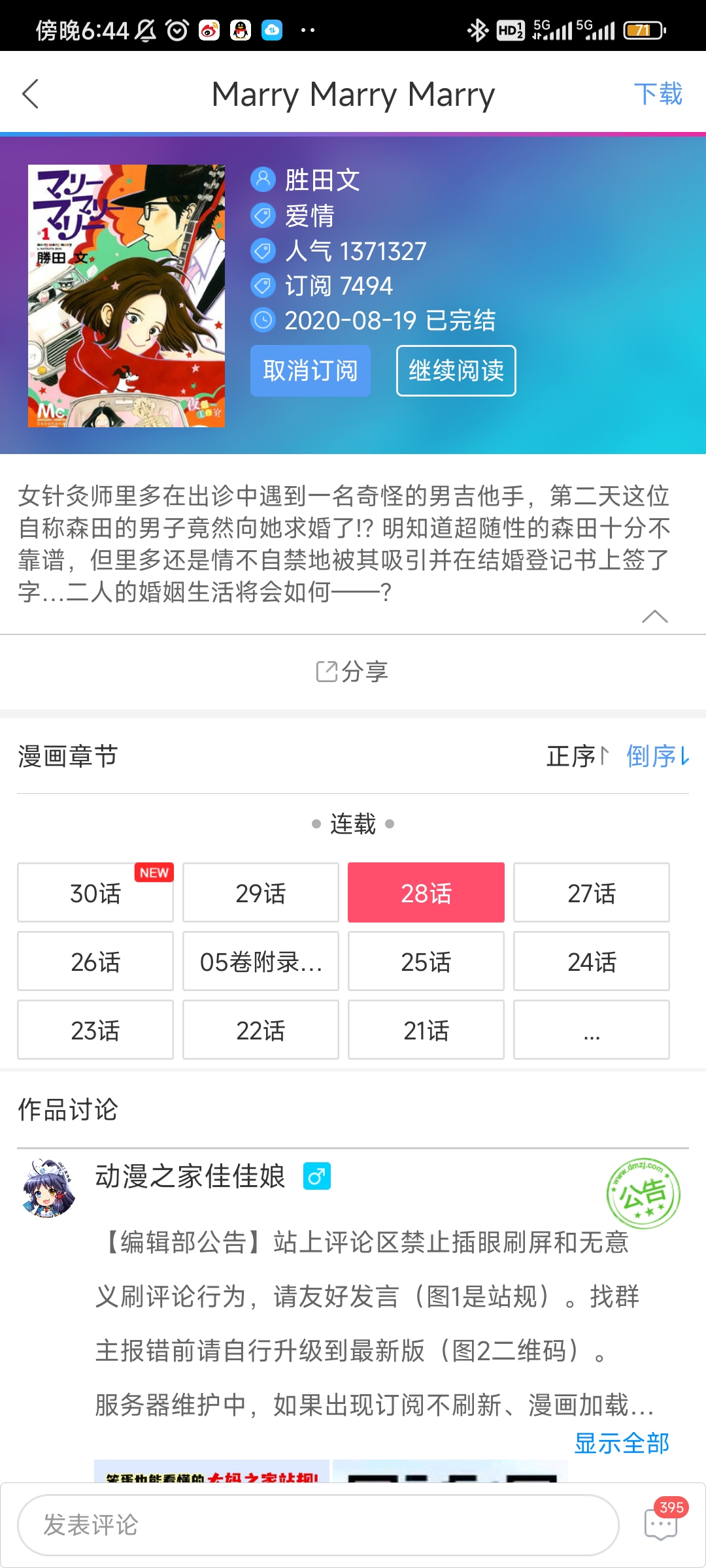The width and height of the screenshot is (706, 1568).
Task: Sort chapters in 倒序 descending order
Action: (x=658, y=757)
